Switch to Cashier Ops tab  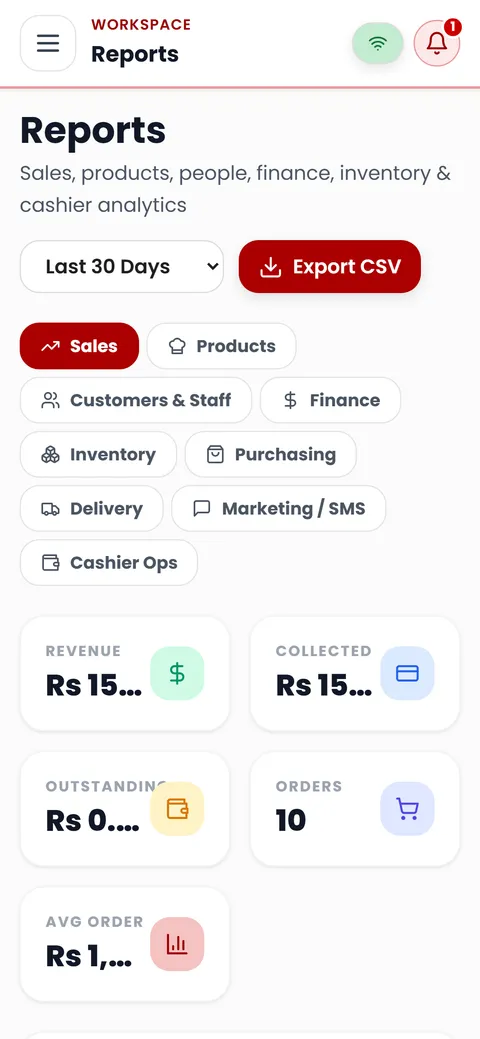109,563
